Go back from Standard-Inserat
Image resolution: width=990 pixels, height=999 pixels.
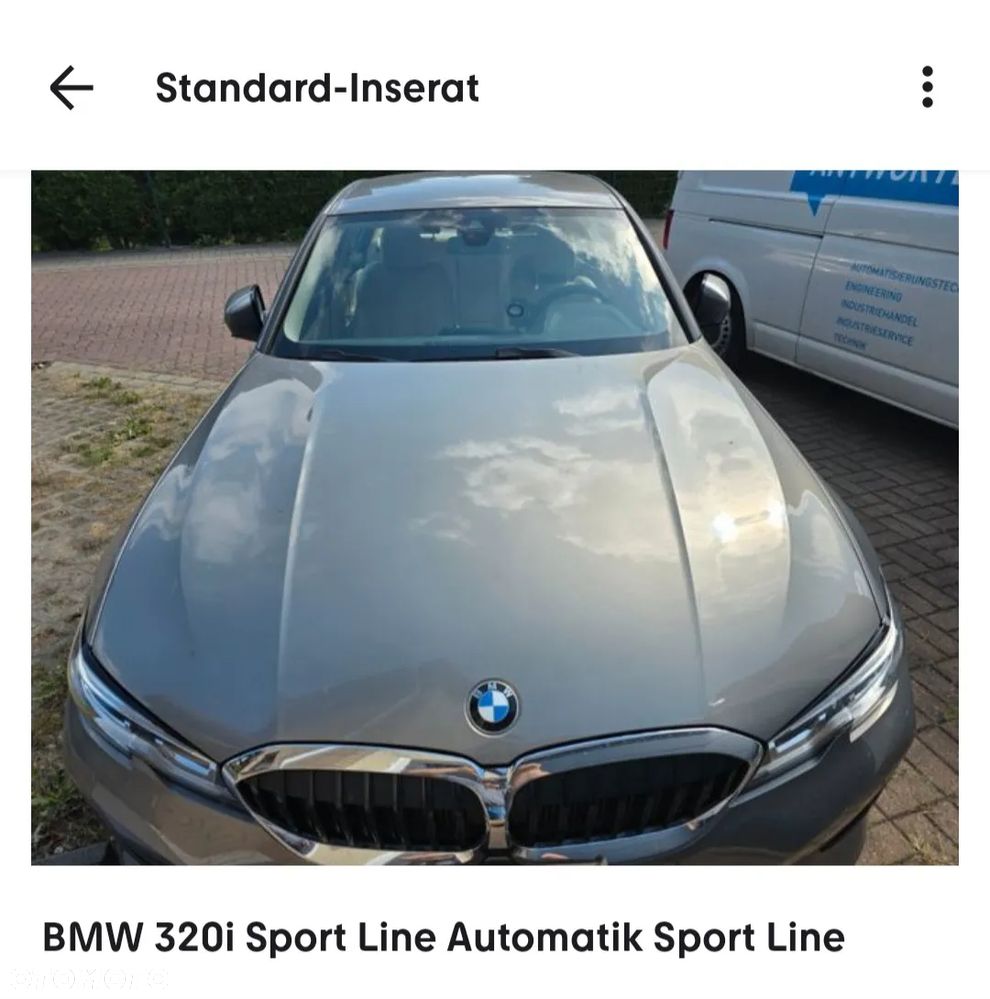(x=71, y=88)
